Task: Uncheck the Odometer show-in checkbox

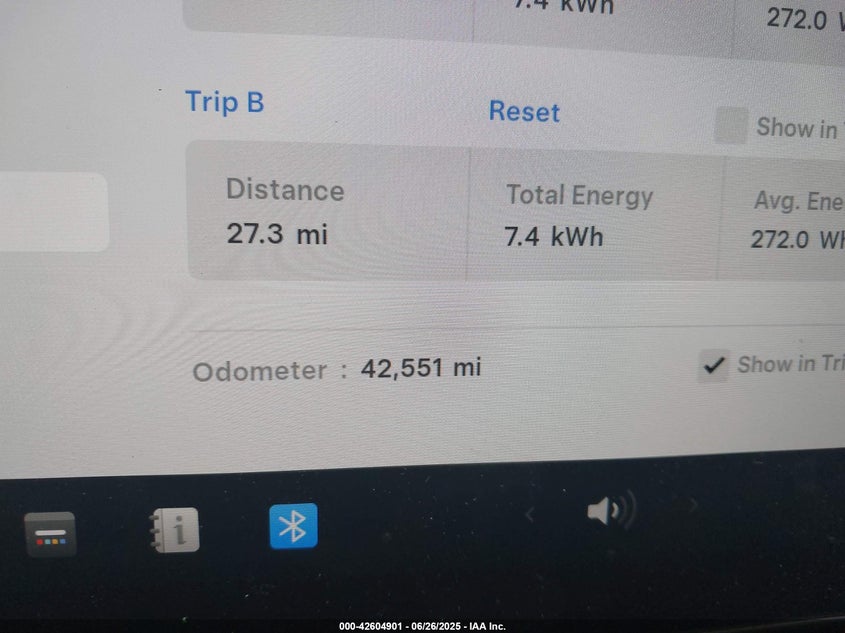Action: pyautogui.click(x=713, y=366)
